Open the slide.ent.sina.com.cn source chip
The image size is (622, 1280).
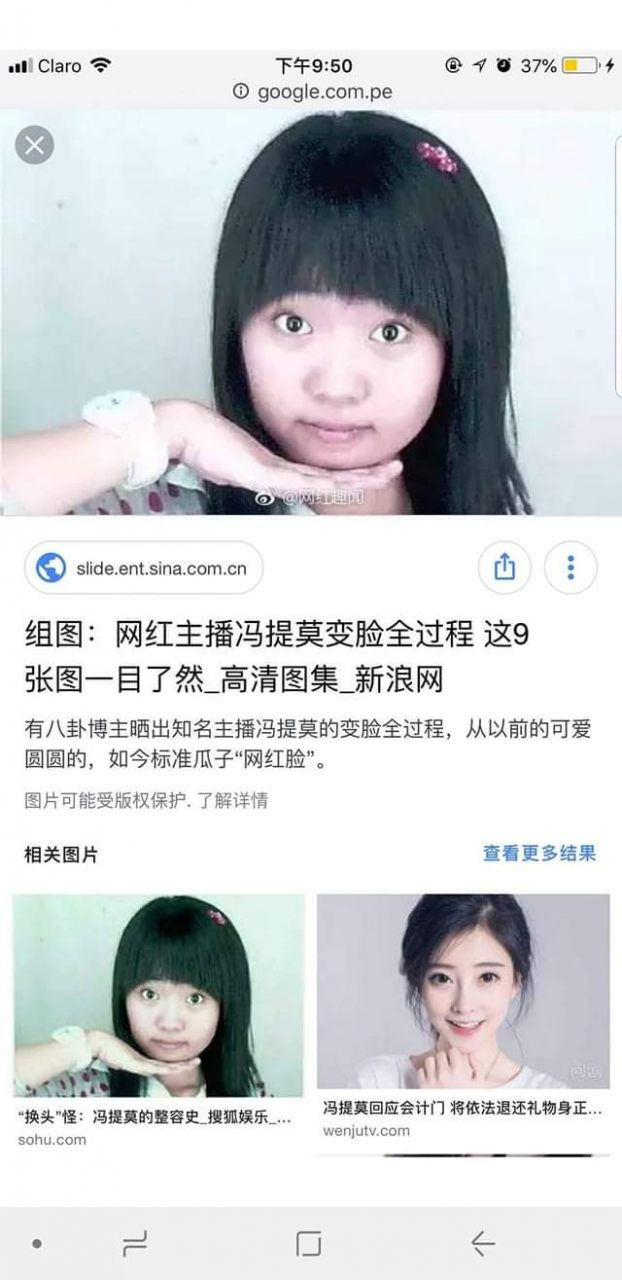(144, 568)
